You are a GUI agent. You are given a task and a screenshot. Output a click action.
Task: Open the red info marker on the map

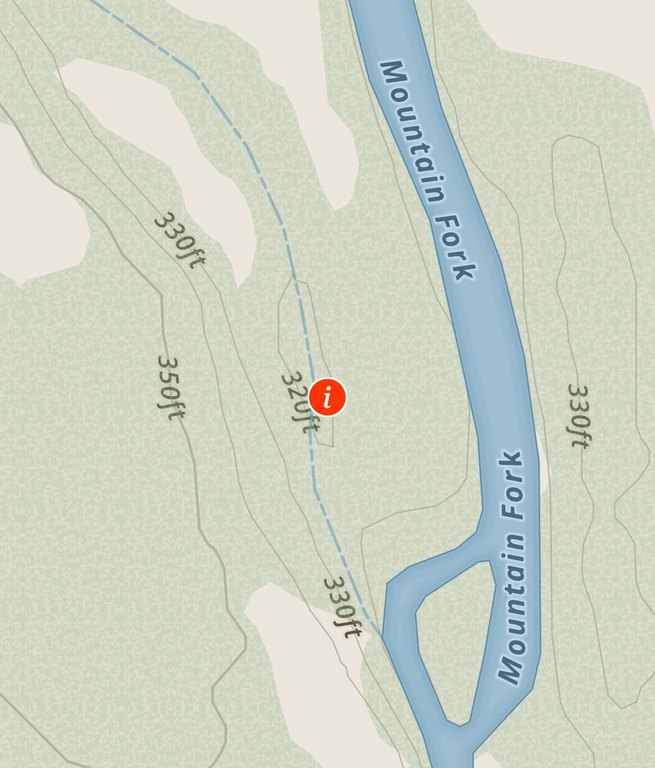(327, 397)
